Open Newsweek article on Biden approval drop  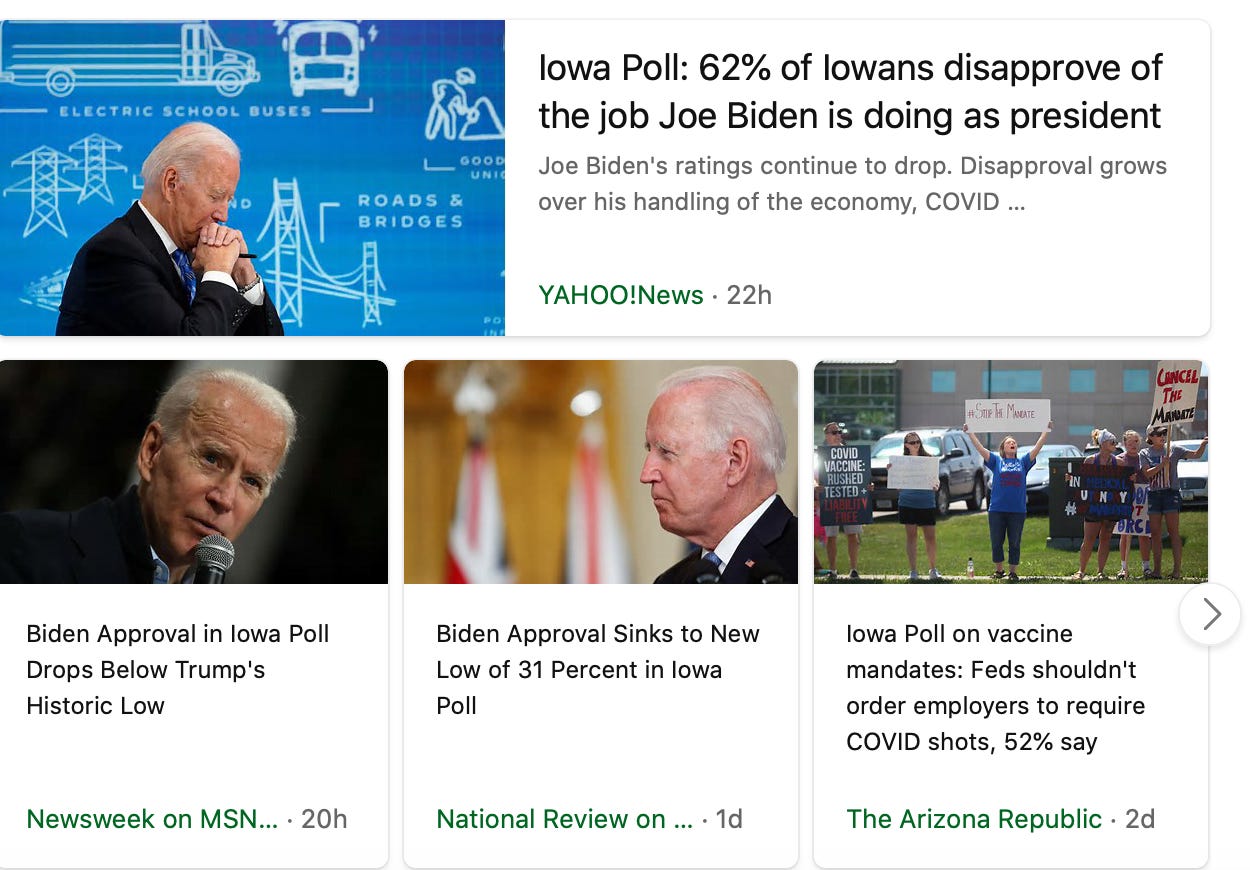pos(177,669)
